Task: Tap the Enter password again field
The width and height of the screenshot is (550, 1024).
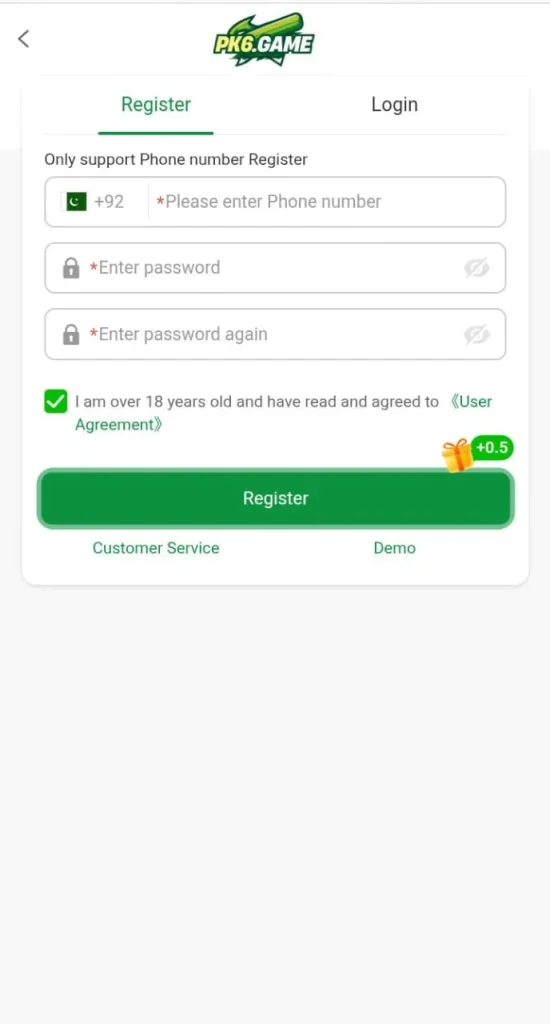Action: (x=275, y=334)
